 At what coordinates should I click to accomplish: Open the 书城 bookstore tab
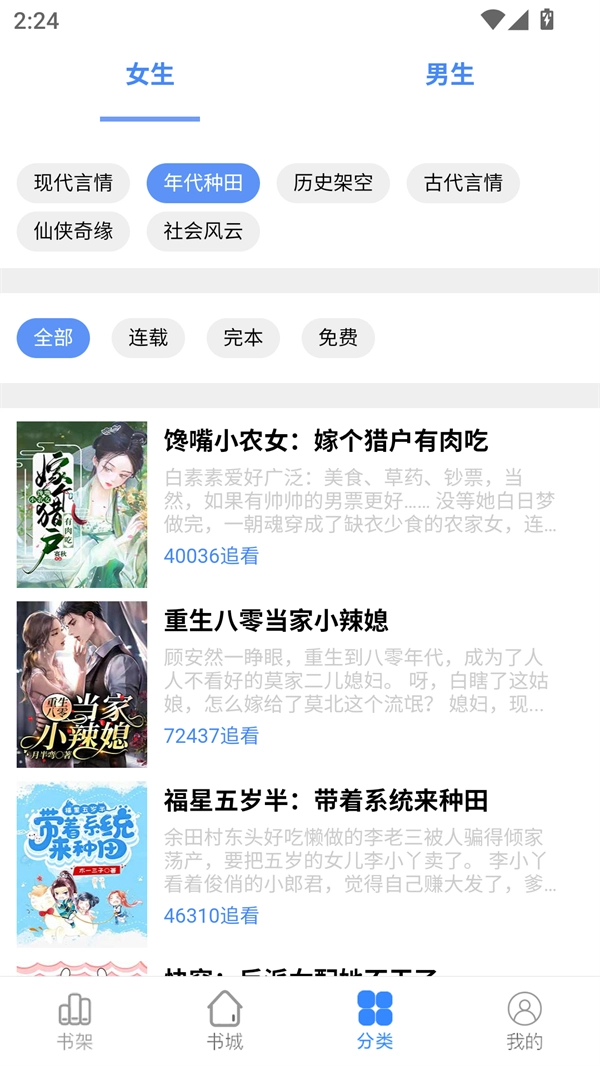click(225, 1021)
